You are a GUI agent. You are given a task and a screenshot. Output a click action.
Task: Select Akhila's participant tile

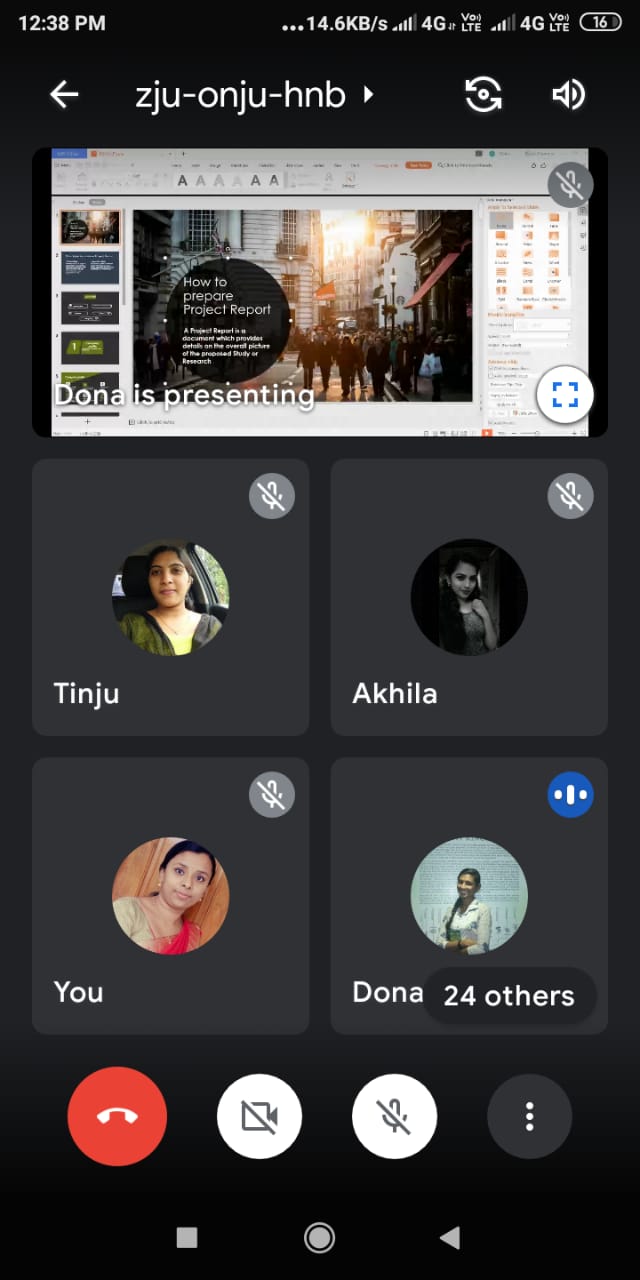pyautogui.click(x=469, y=597)
